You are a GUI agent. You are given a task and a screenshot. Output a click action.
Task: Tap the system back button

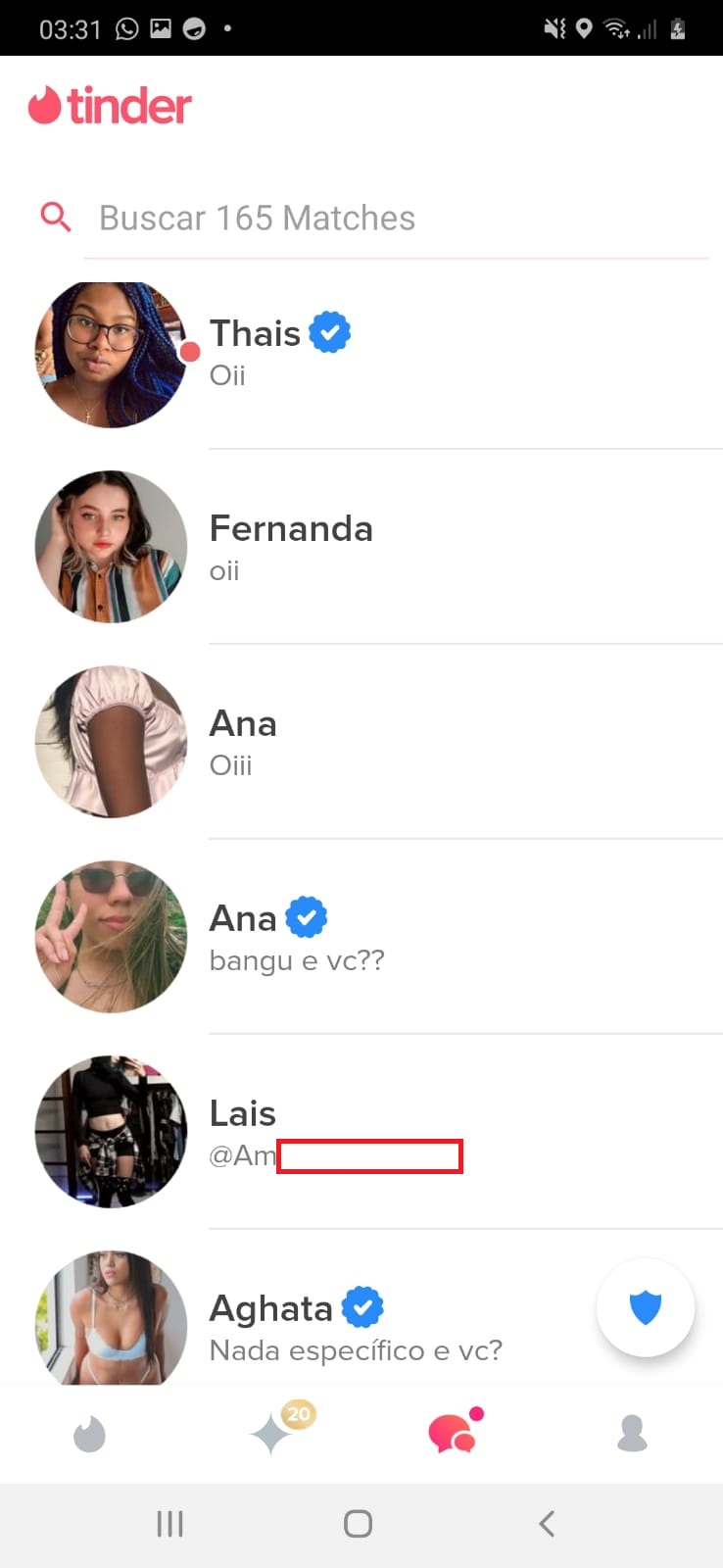click(547, 1524)
